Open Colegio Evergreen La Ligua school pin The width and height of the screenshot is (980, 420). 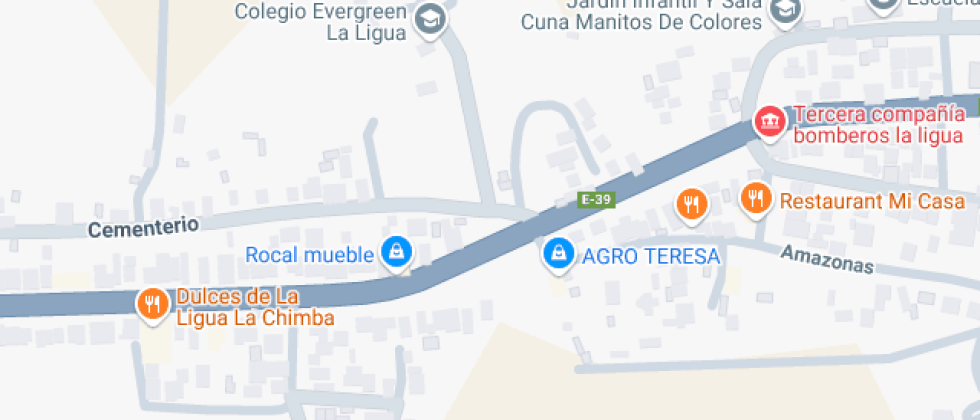click(x=431, y=19)
